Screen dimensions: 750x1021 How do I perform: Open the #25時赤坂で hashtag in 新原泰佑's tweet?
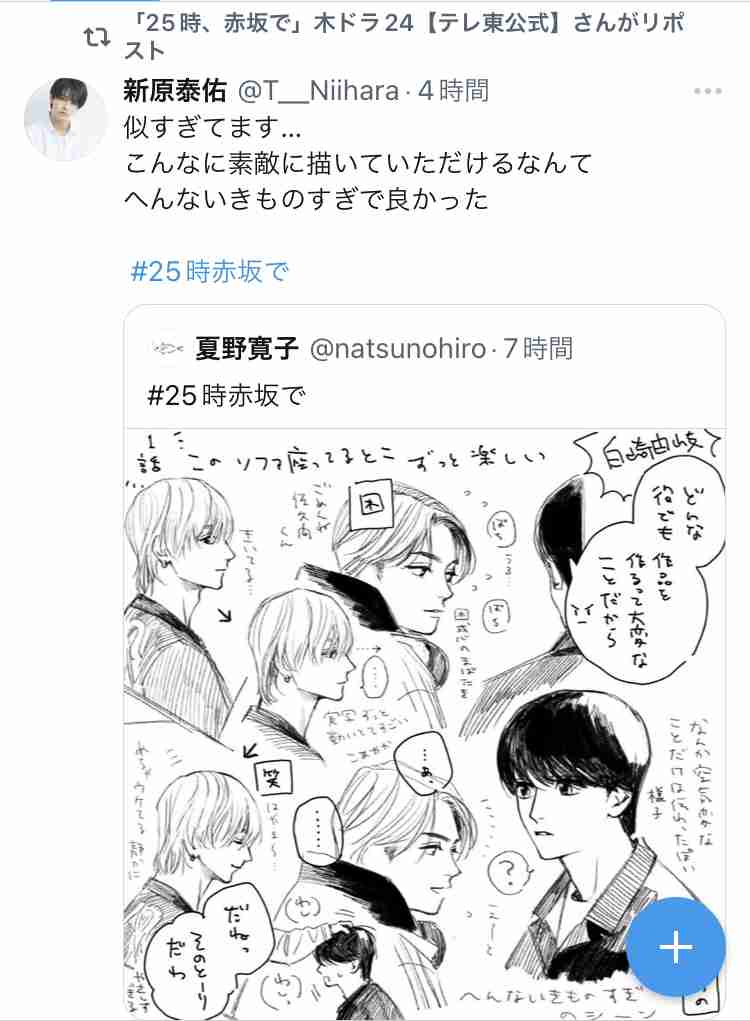pos(210,271)
